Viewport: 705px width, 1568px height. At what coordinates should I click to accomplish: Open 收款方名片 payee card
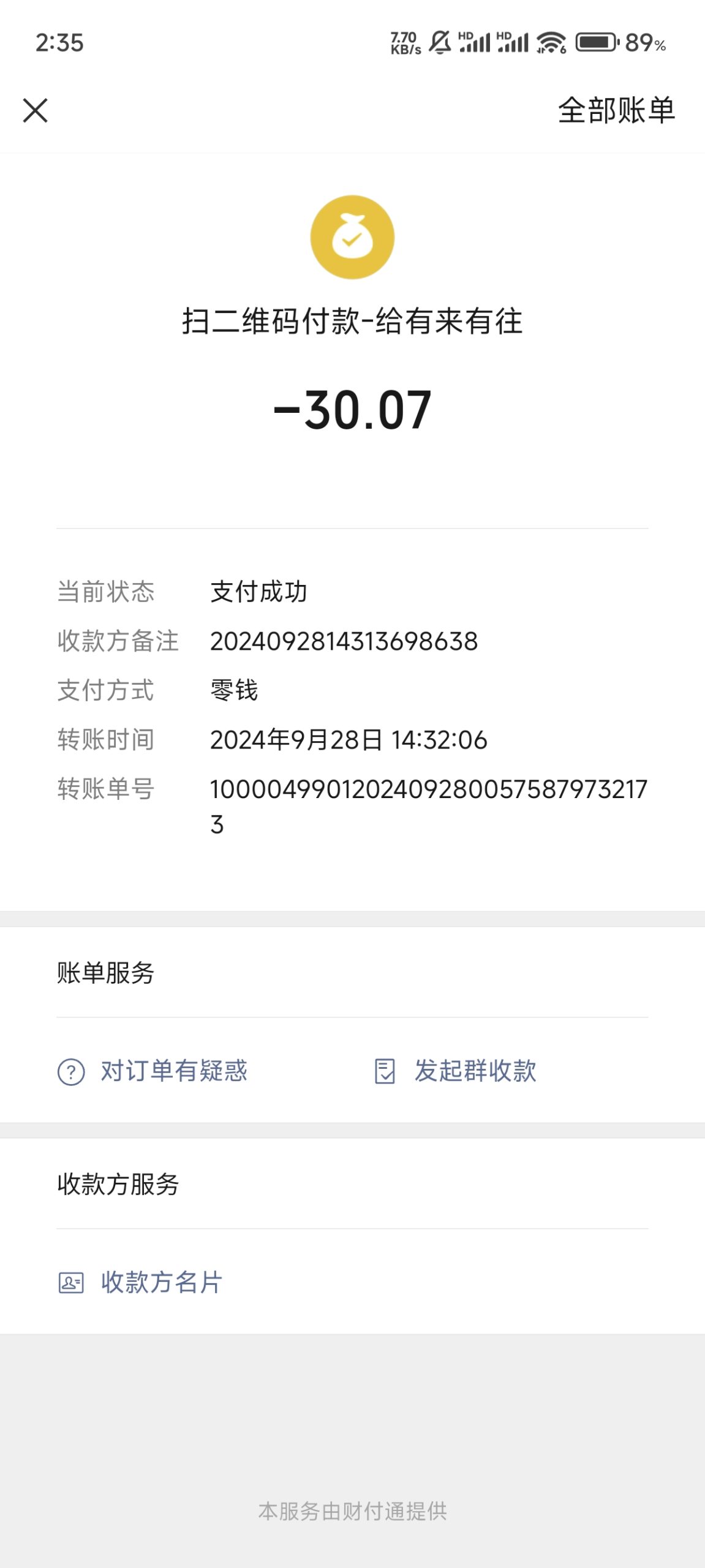pyautogui.click(x=141, y=1282)
